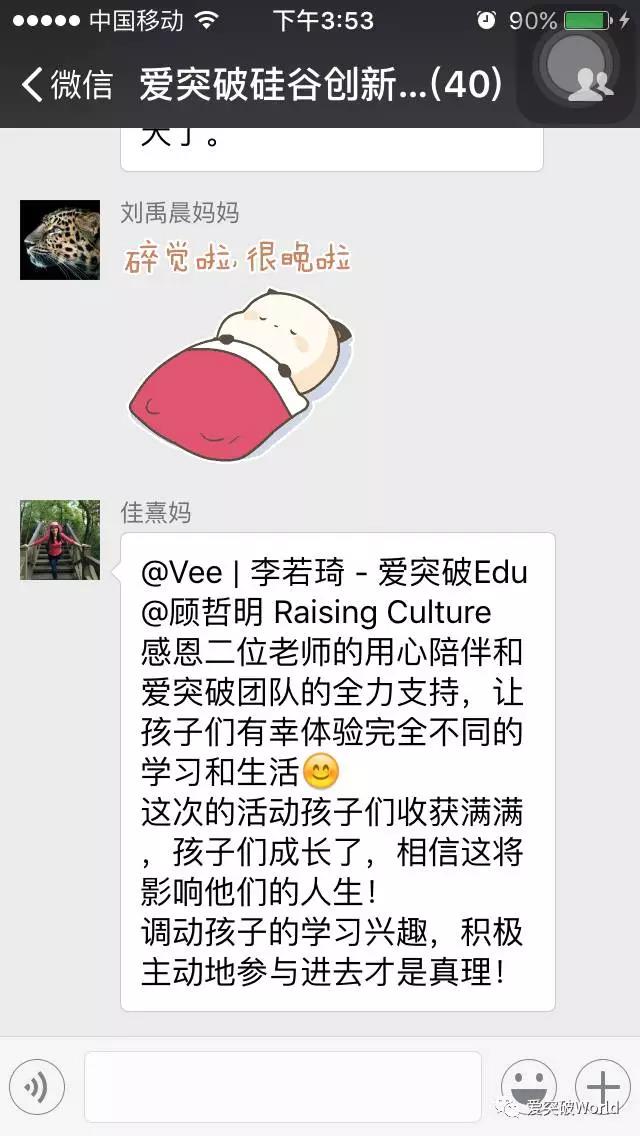Switch to voice message input
The height and width of the screenshot is (1136, 640).
37,1086
